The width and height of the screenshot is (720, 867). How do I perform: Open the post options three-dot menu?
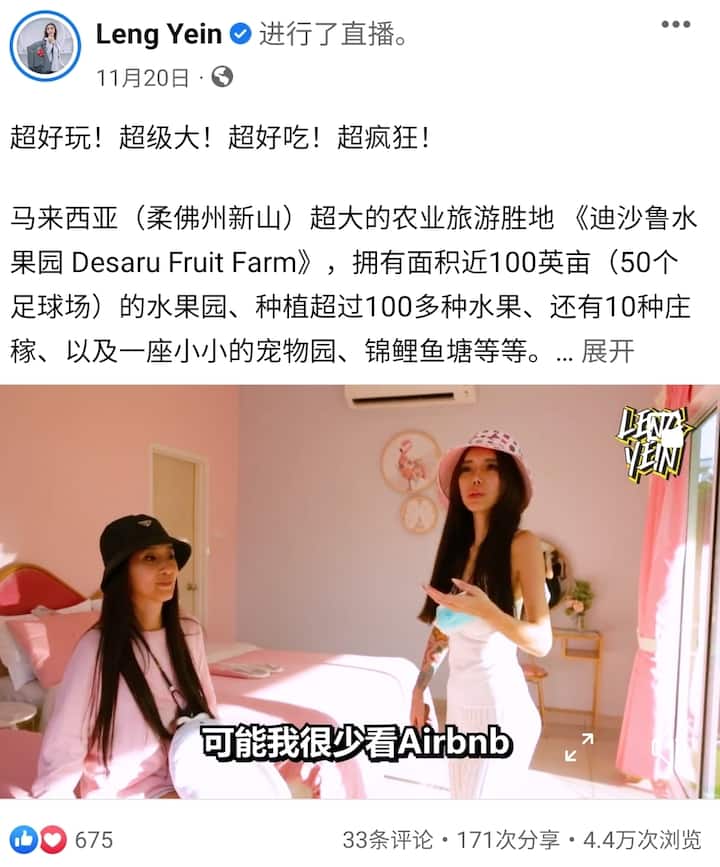point(676,24)
